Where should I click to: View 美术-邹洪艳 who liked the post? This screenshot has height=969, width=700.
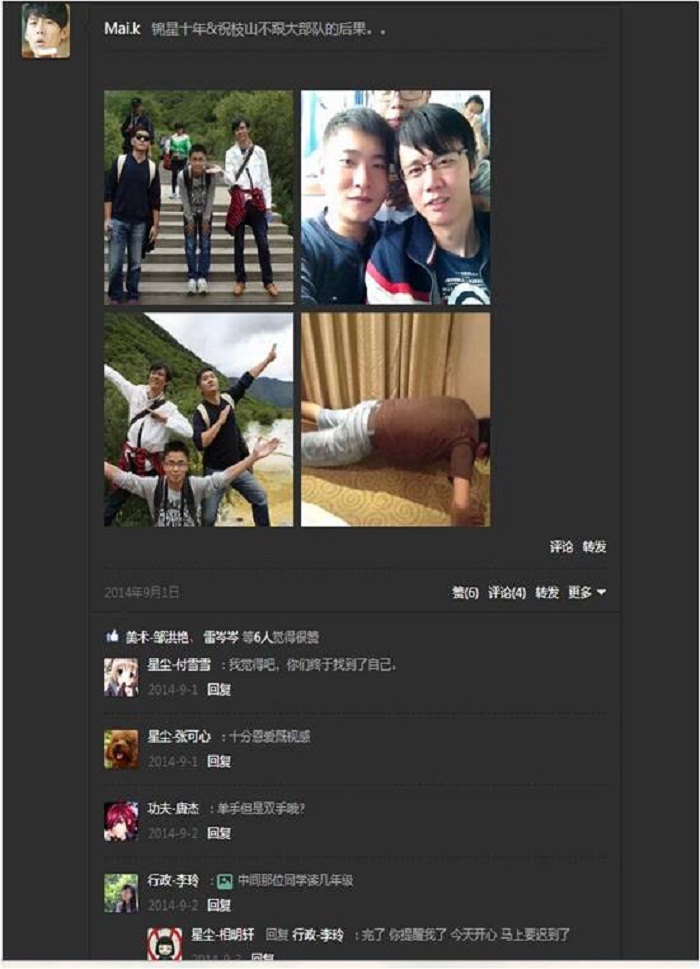tap(160, 637)
